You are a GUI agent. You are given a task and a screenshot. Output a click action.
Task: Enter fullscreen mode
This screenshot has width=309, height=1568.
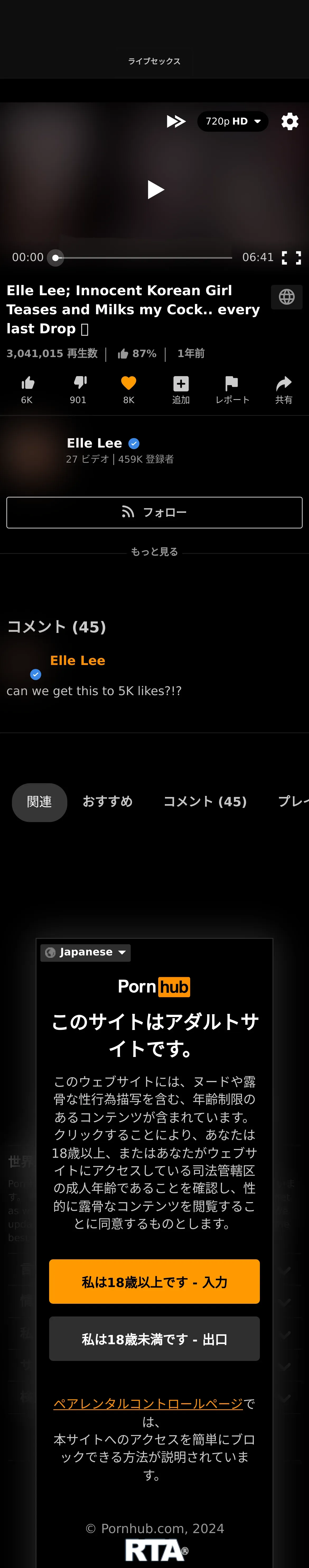point(291,257)
